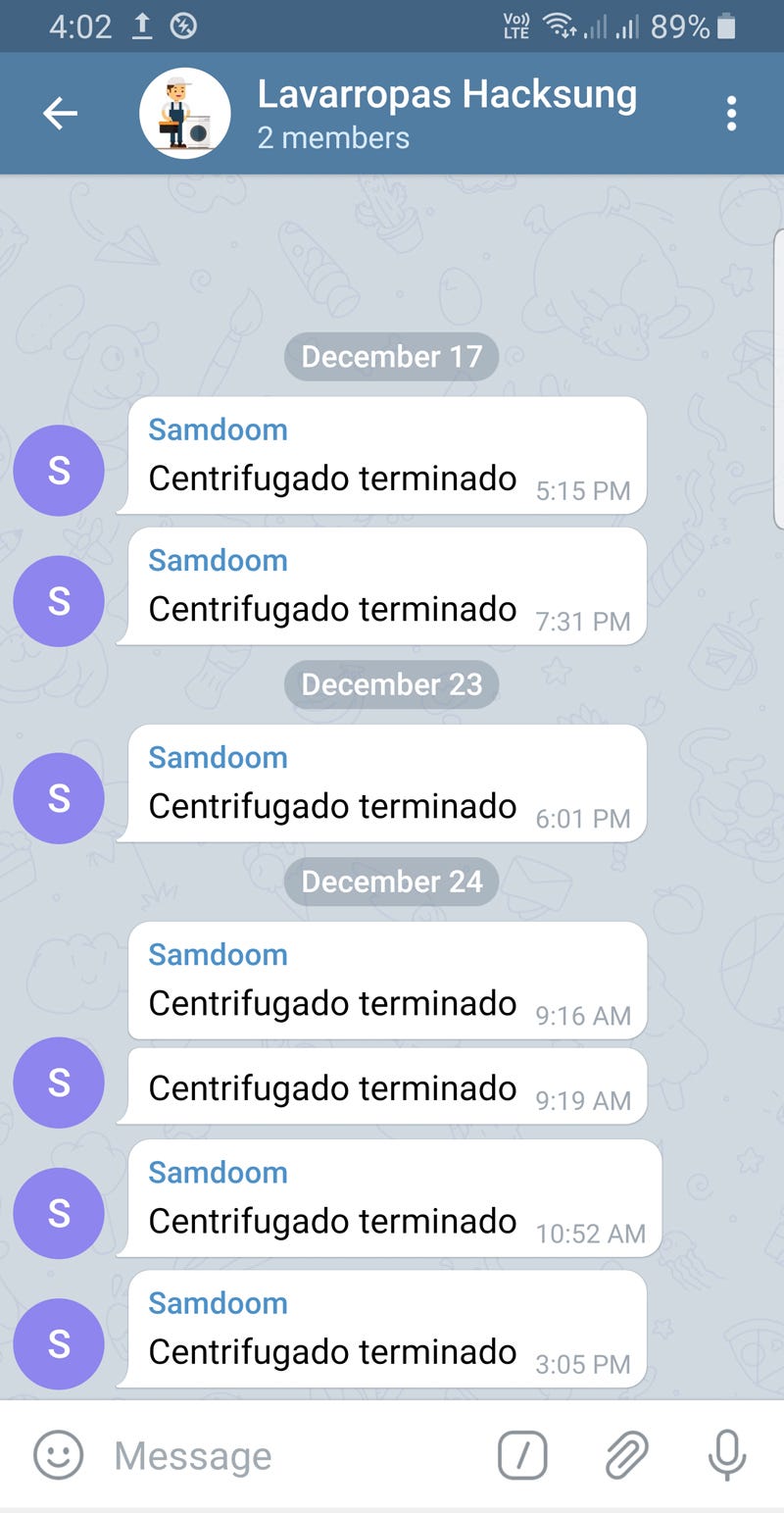Open the bot commands slash button
This screenshot has height=1513, width=784.
click(521, 1454)
